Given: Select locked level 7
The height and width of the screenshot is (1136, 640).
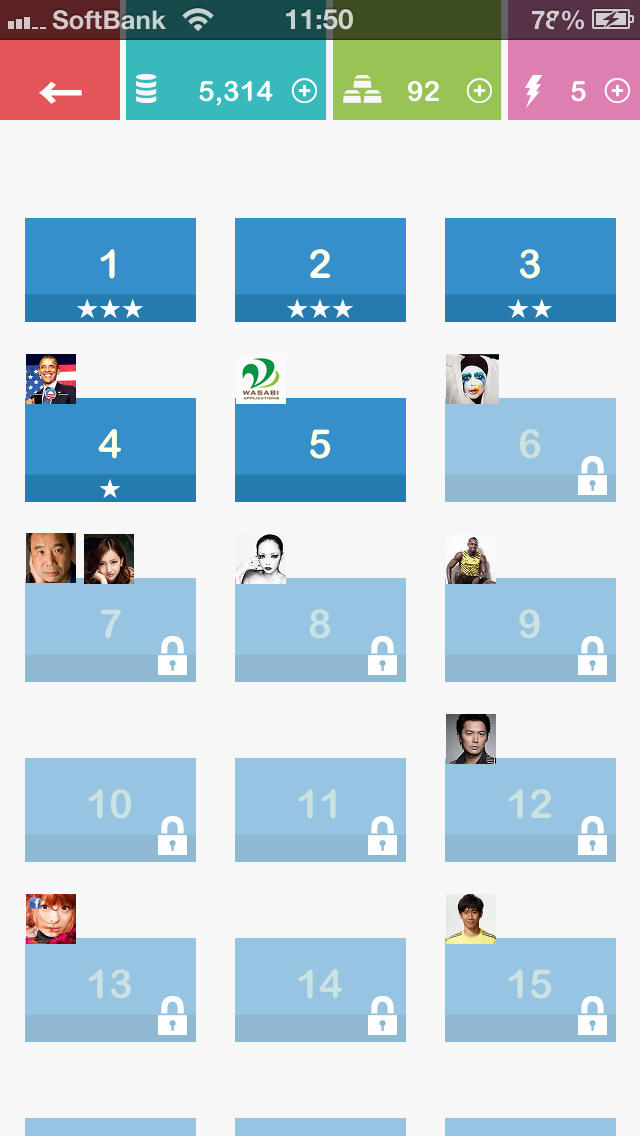Looking at the screenshot, I should pos(110,629).
